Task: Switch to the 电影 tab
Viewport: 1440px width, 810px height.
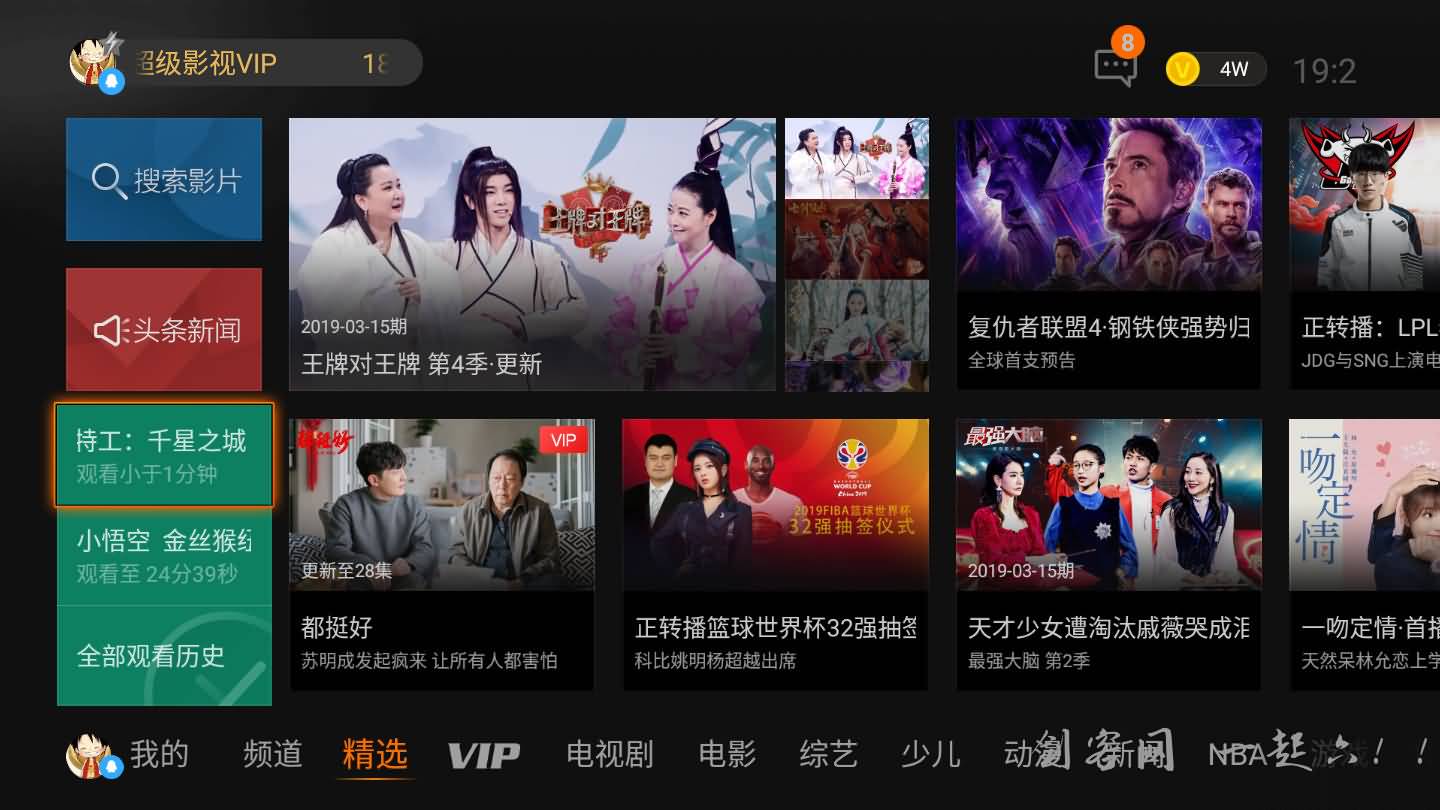Action: point(727,754)
